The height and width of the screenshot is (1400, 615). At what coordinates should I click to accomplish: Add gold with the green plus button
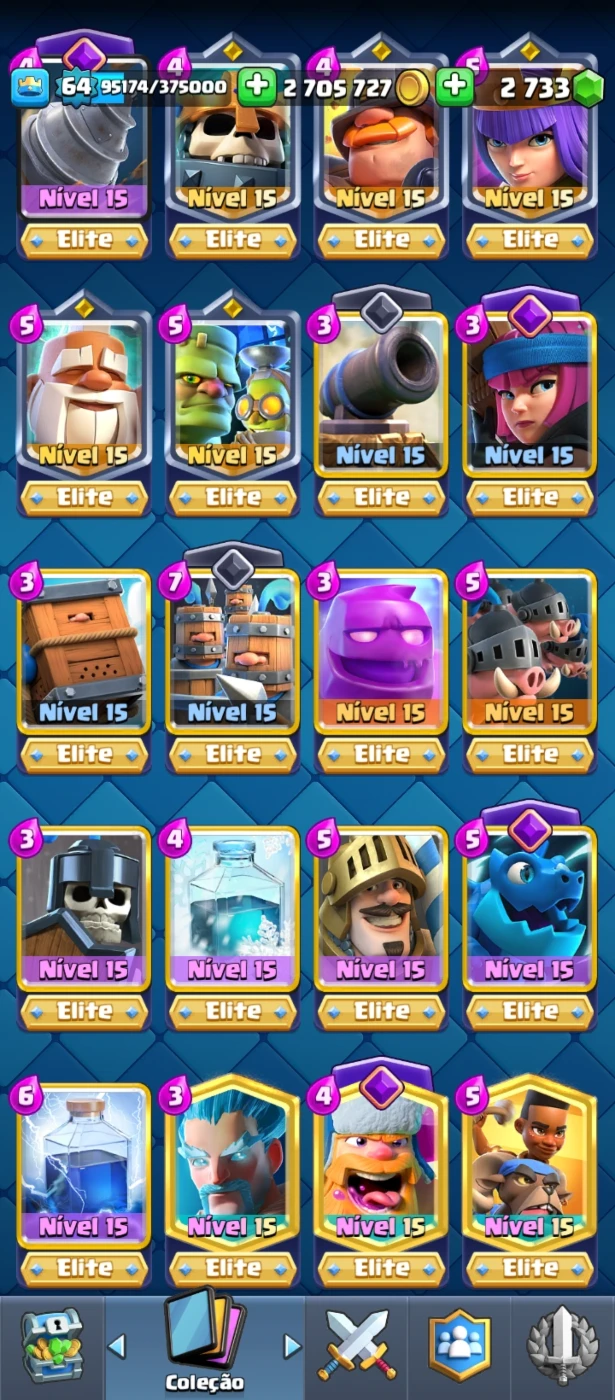(x=256, y=87)
